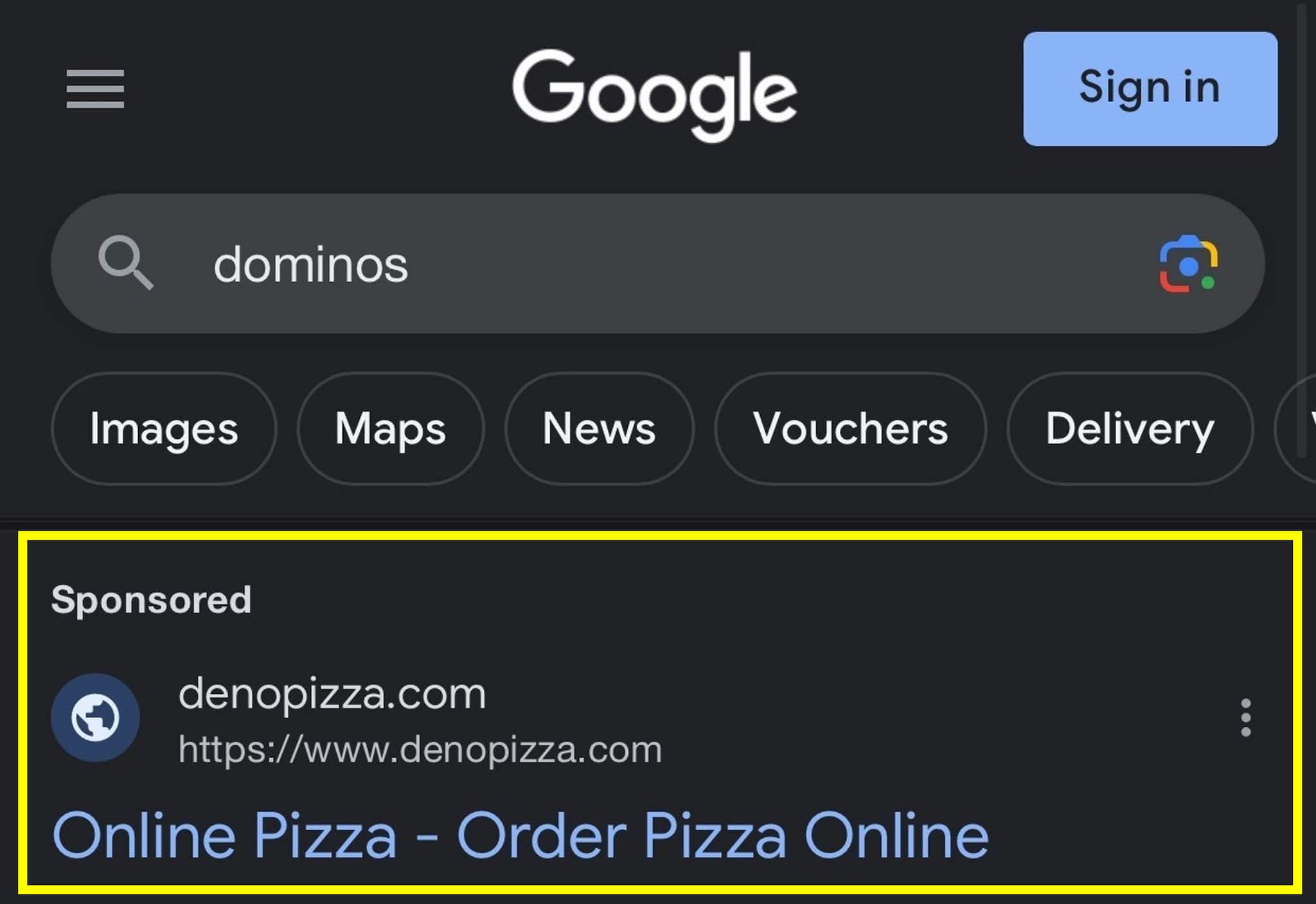1316x904 pixels.
Task: Open the hamburger menu
Action: (x=95, y=89)
